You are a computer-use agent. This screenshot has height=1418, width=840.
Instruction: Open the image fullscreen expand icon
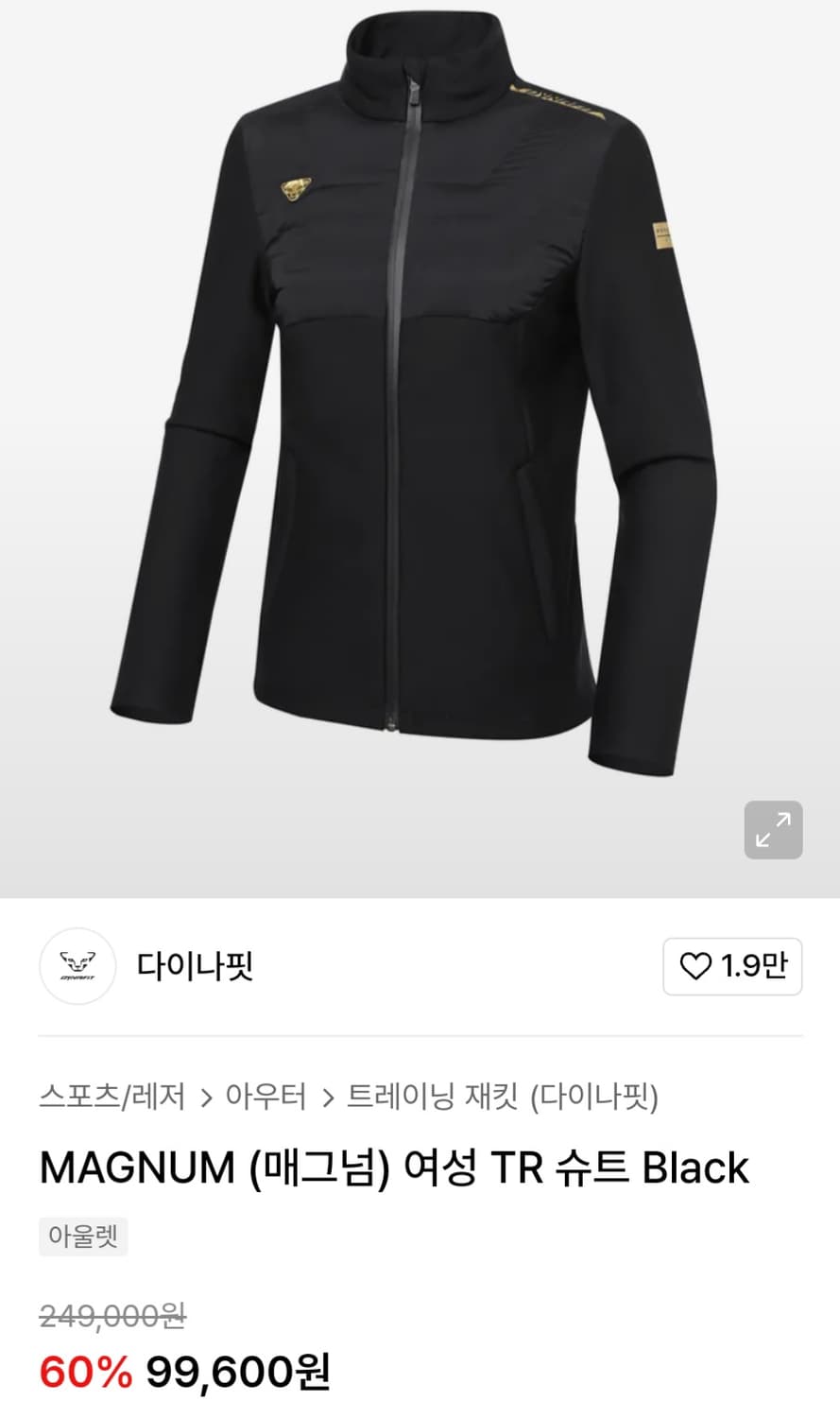(x=774, y=830)
